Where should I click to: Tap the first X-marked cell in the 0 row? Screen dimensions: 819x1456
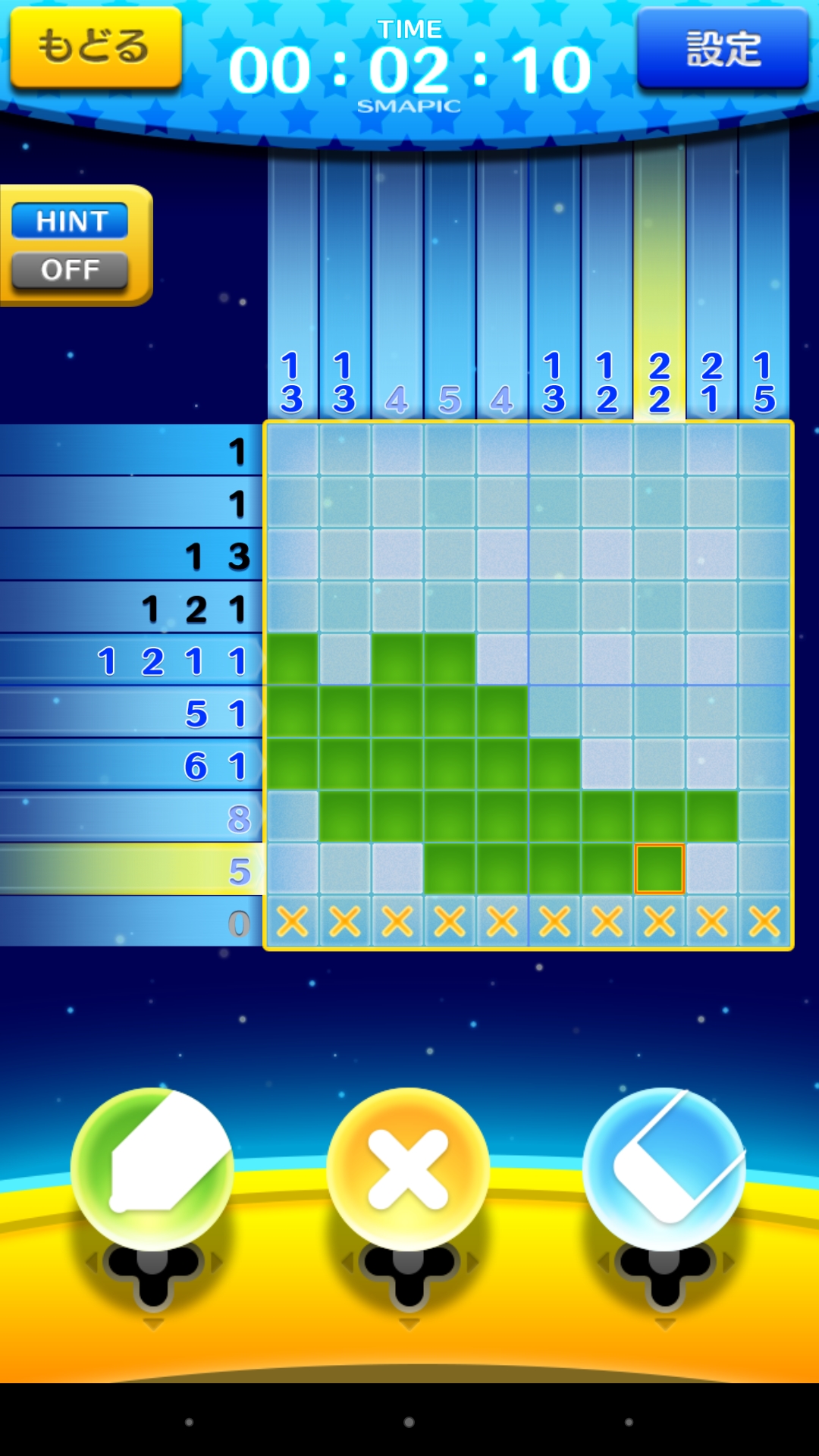pyautogui.click(x=293, y=921)
